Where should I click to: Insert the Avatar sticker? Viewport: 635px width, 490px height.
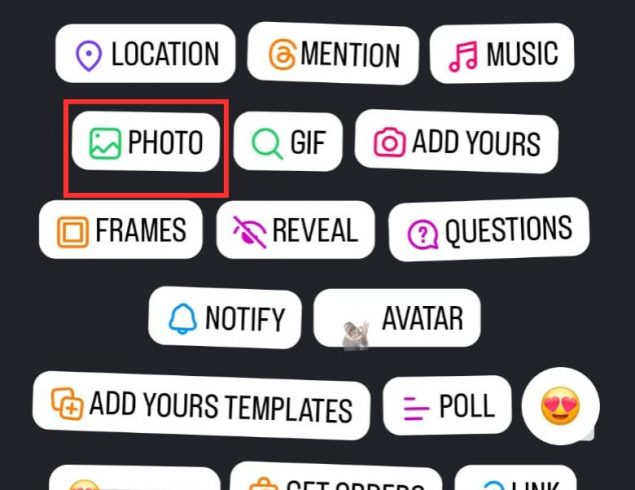(397, 320)
